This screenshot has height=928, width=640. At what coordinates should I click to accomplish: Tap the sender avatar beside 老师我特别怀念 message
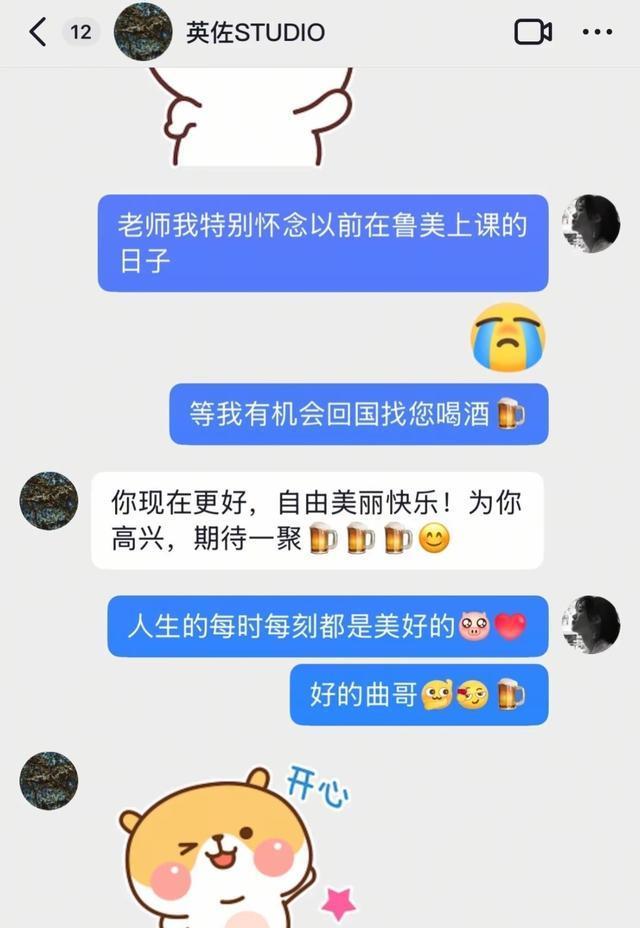[x=590, y=224]
